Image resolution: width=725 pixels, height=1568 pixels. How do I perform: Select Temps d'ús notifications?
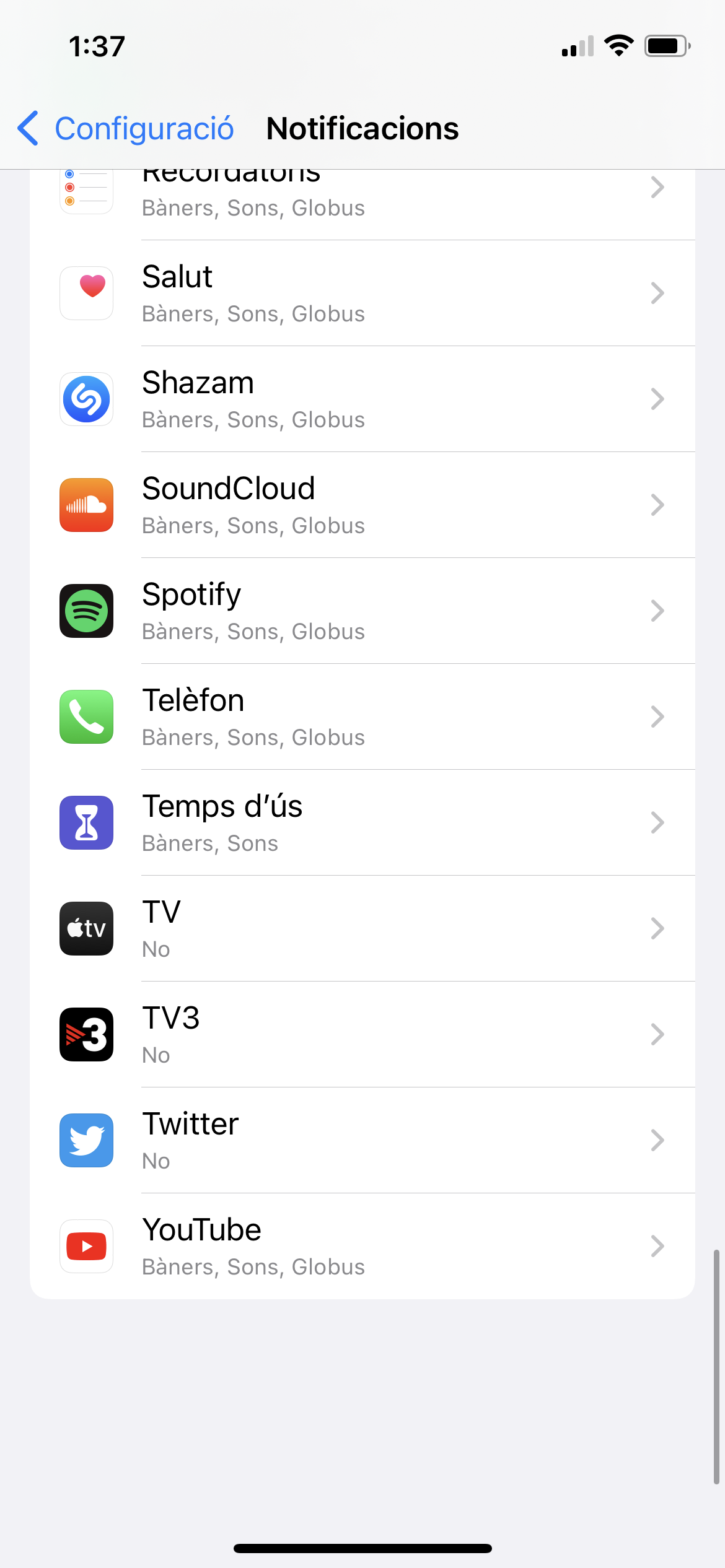pos(362,822)
